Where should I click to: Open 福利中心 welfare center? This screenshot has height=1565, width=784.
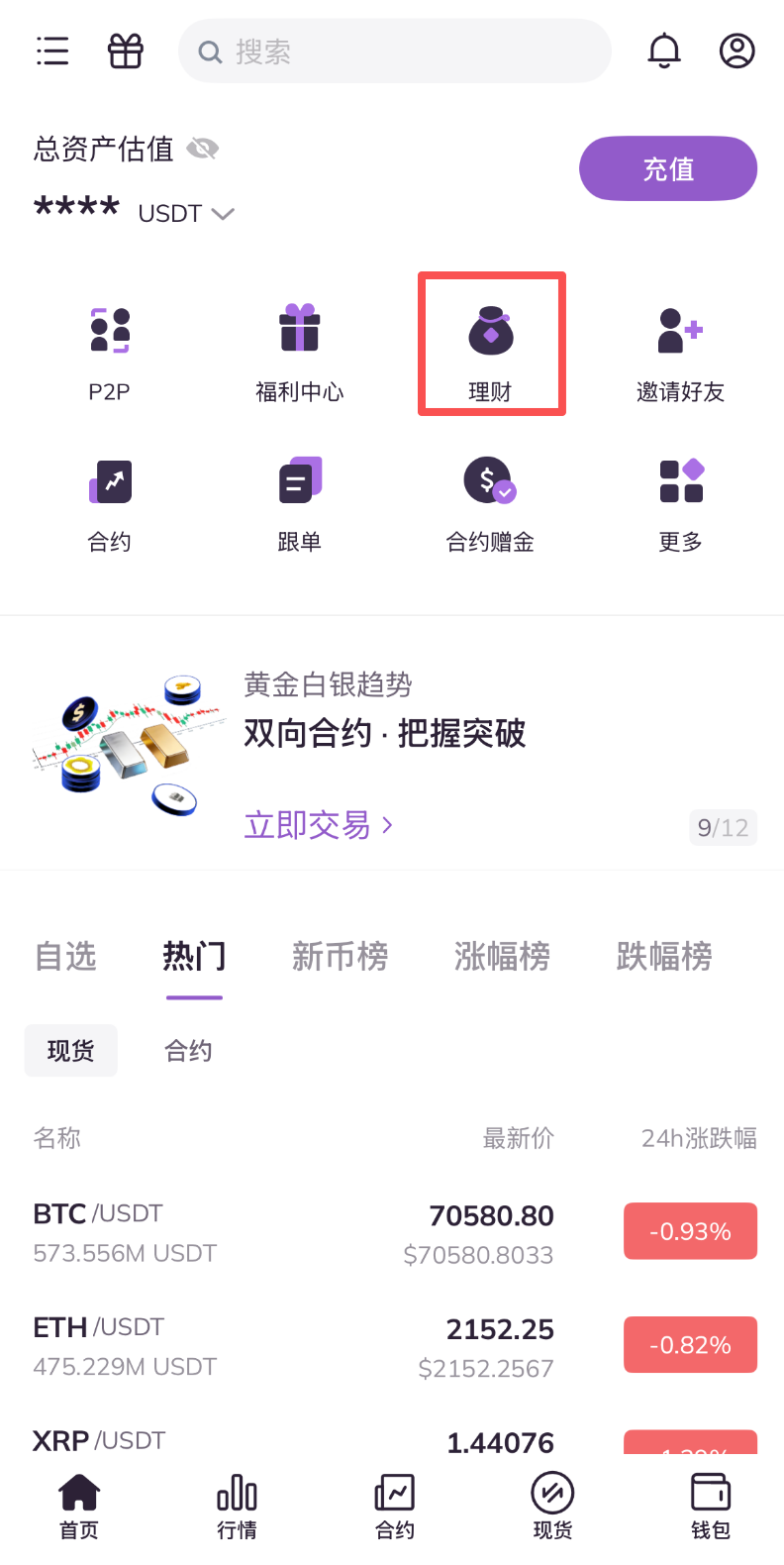click(299, 354)
